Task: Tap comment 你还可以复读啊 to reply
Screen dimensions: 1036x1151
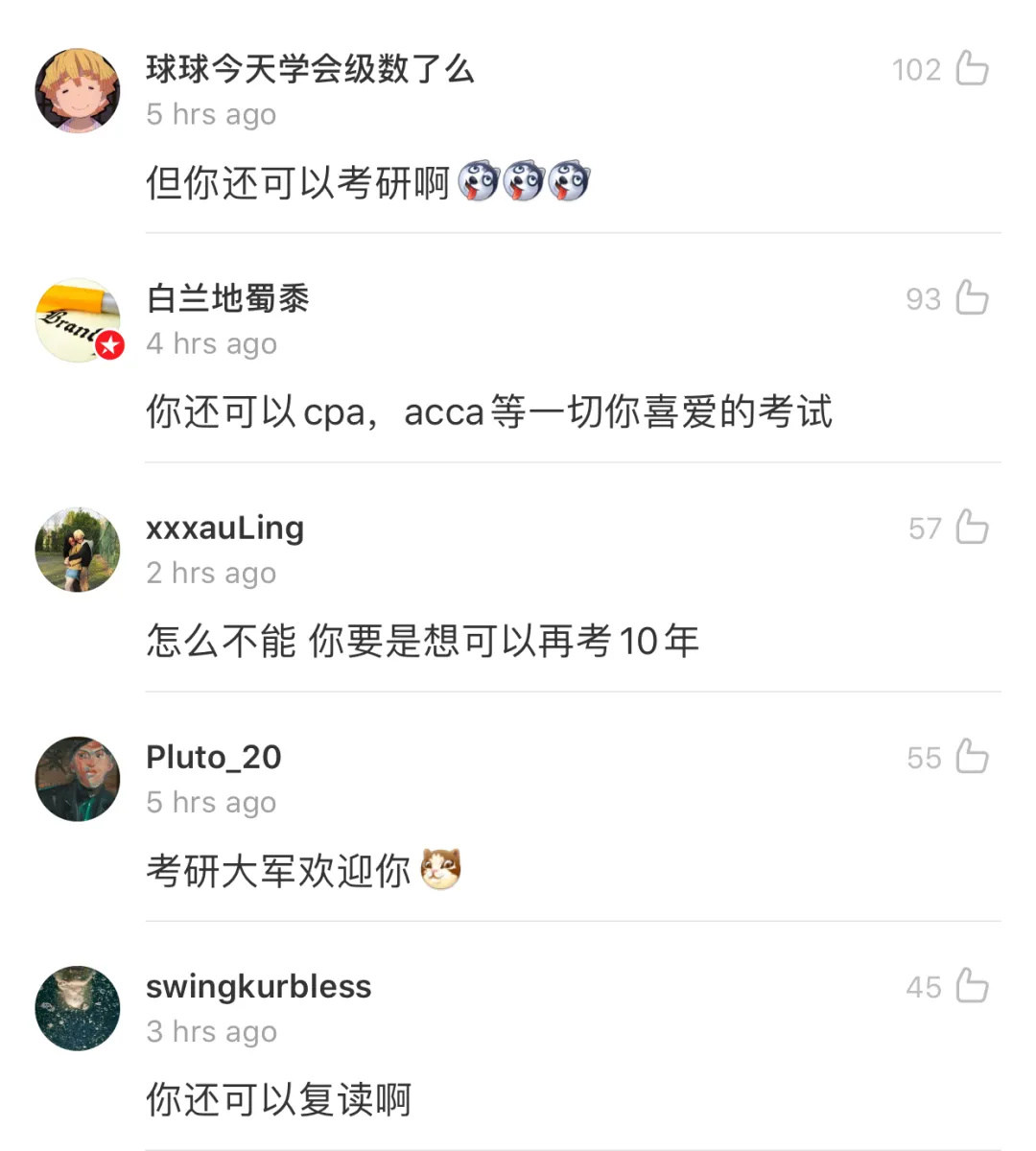Action: coord(277,1098)
